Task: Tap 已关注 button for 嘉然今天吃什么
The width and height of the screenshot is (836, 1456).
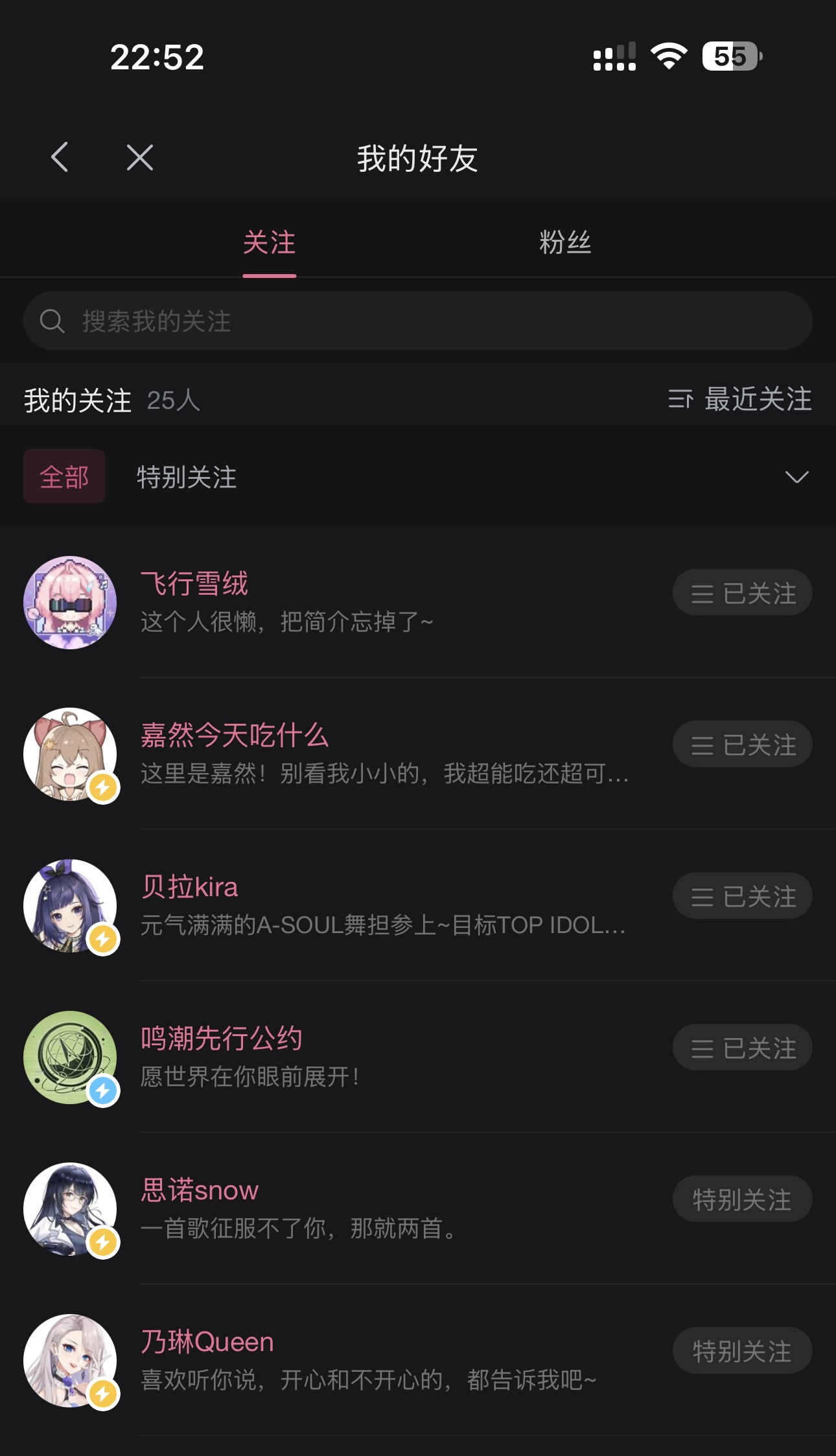Action: [x=742, y=745]
